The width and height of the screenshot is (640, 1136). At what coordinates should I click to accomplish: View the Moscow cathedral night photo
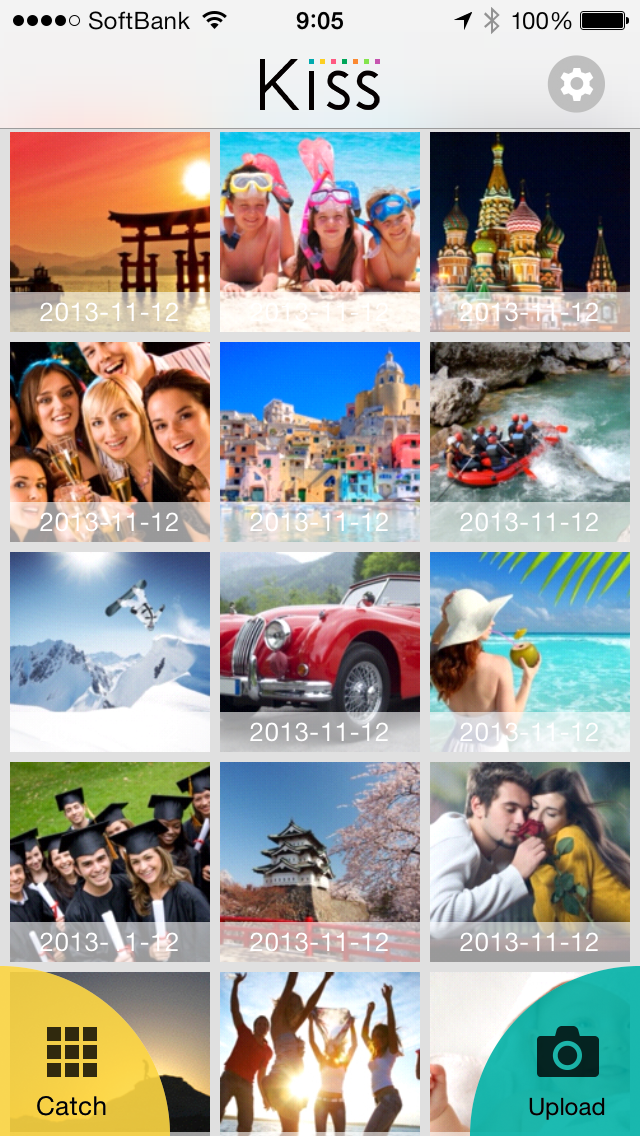point(530,232)
